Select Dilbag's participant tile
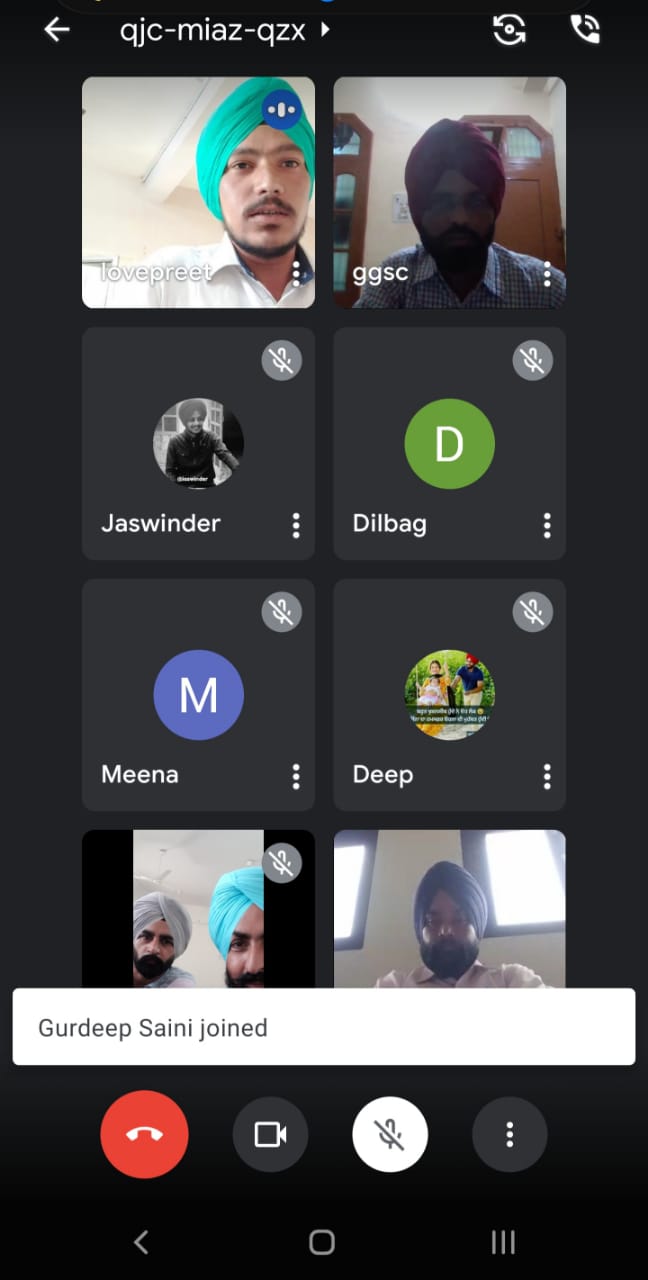648x1280 pixels. pyautogui.click(x=449, y=443)
